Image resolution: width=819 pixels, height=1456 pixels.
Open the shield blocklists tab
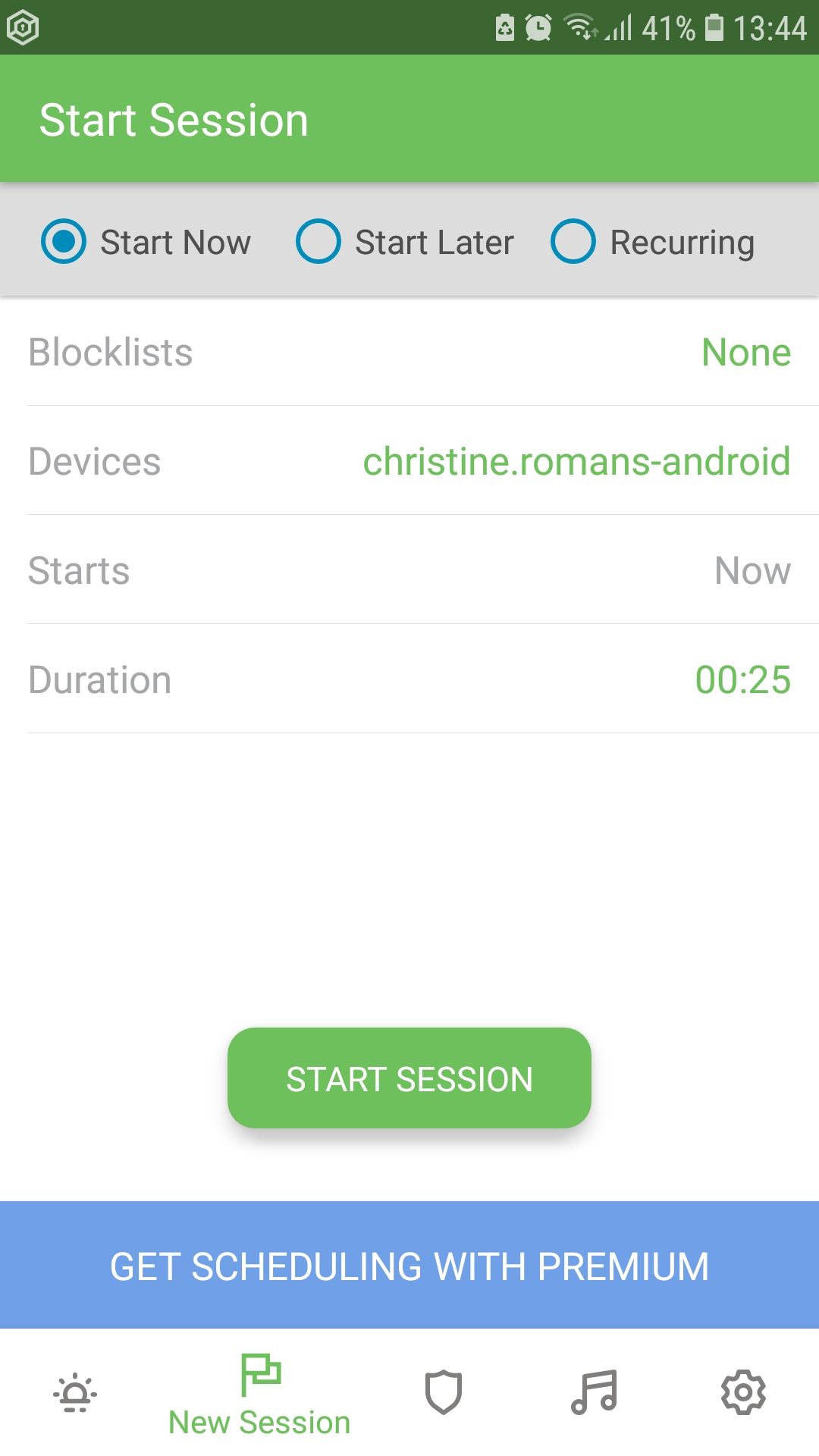[x=444, y=1393]
